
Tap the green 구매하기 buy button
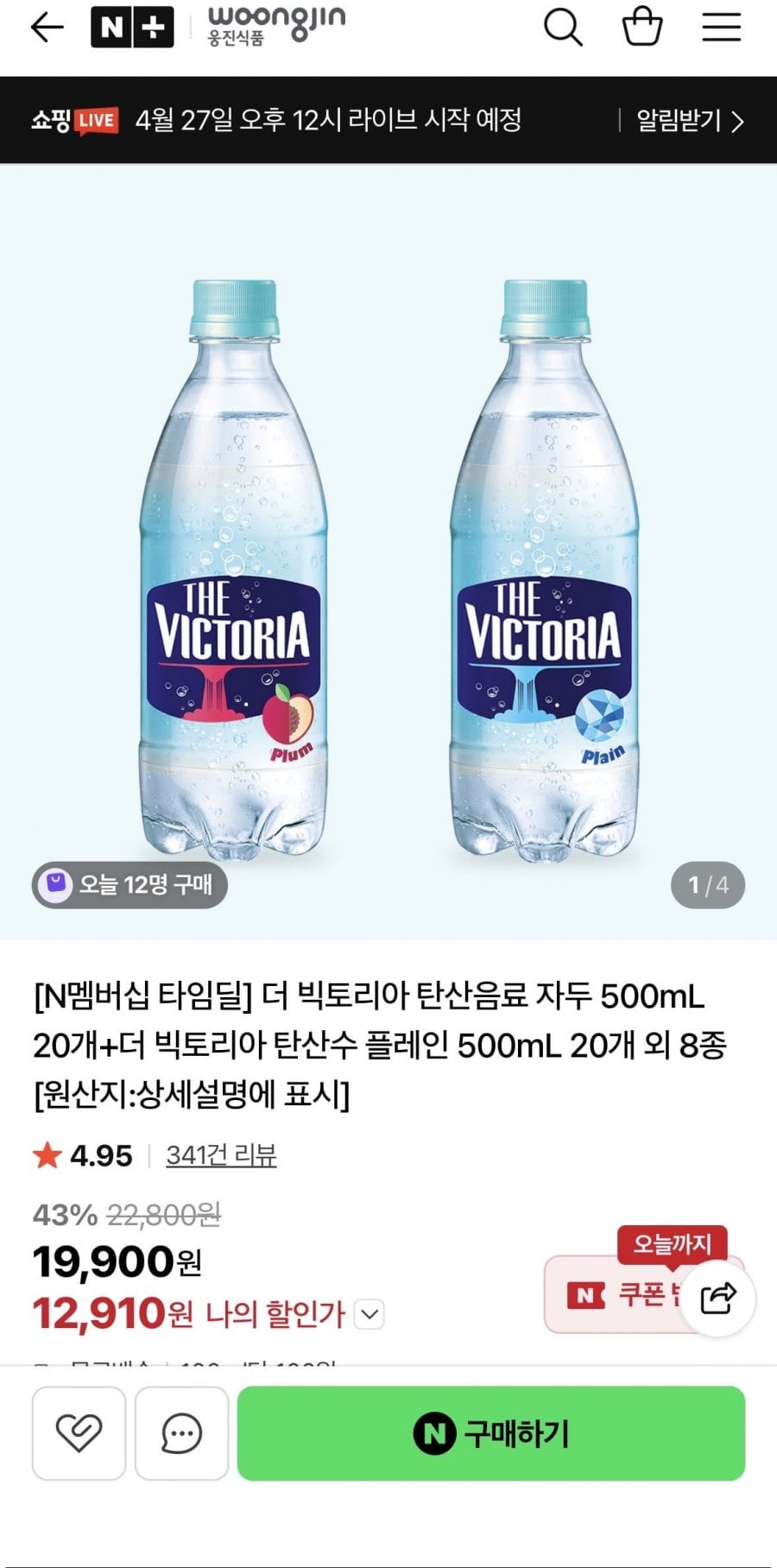pyautogui.click(x=490, y=1433)
